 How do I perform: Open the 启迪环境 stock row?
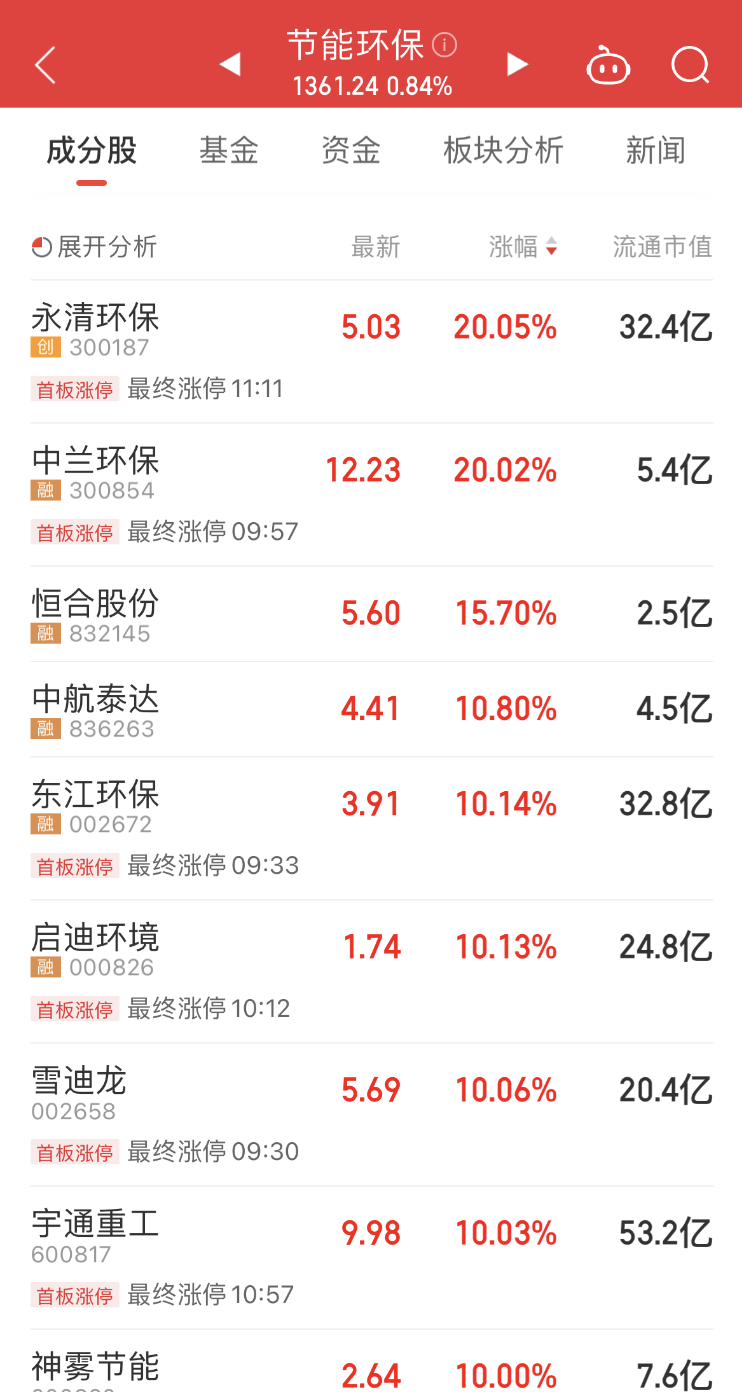tap(96, 938)
